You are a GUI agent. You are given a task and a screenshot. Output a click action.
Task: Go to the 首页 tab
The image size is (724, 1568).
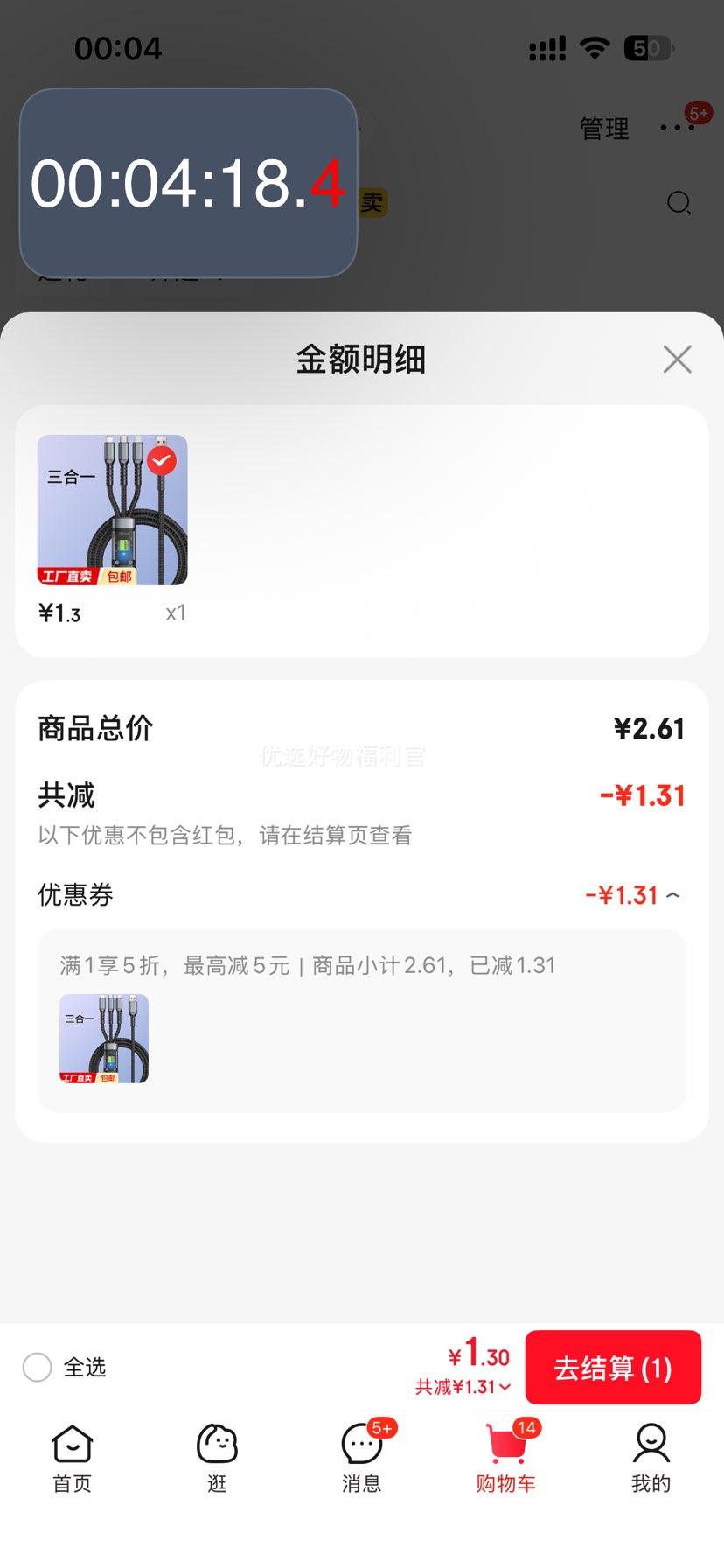[72, 1459]
